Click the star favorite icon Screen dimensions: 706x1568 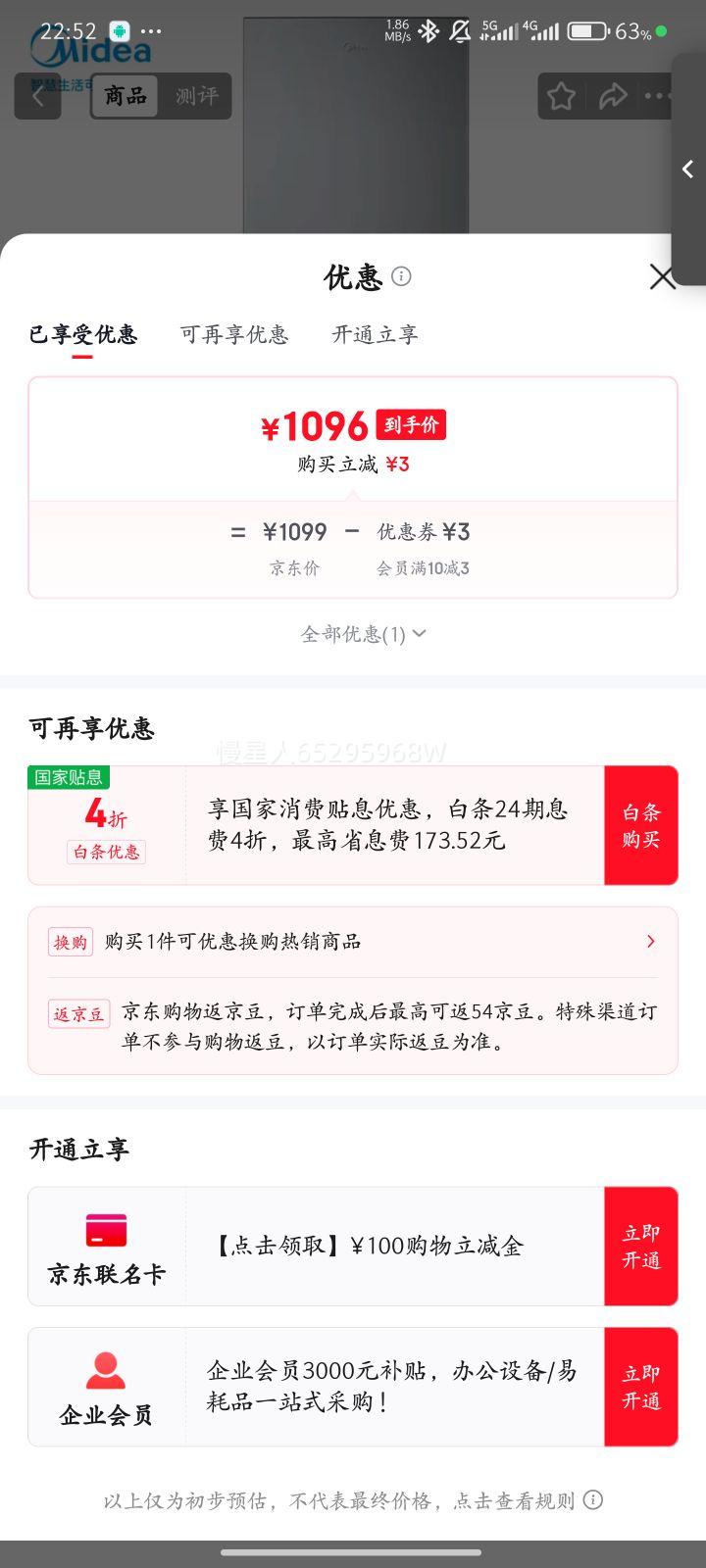coord(560,95)
